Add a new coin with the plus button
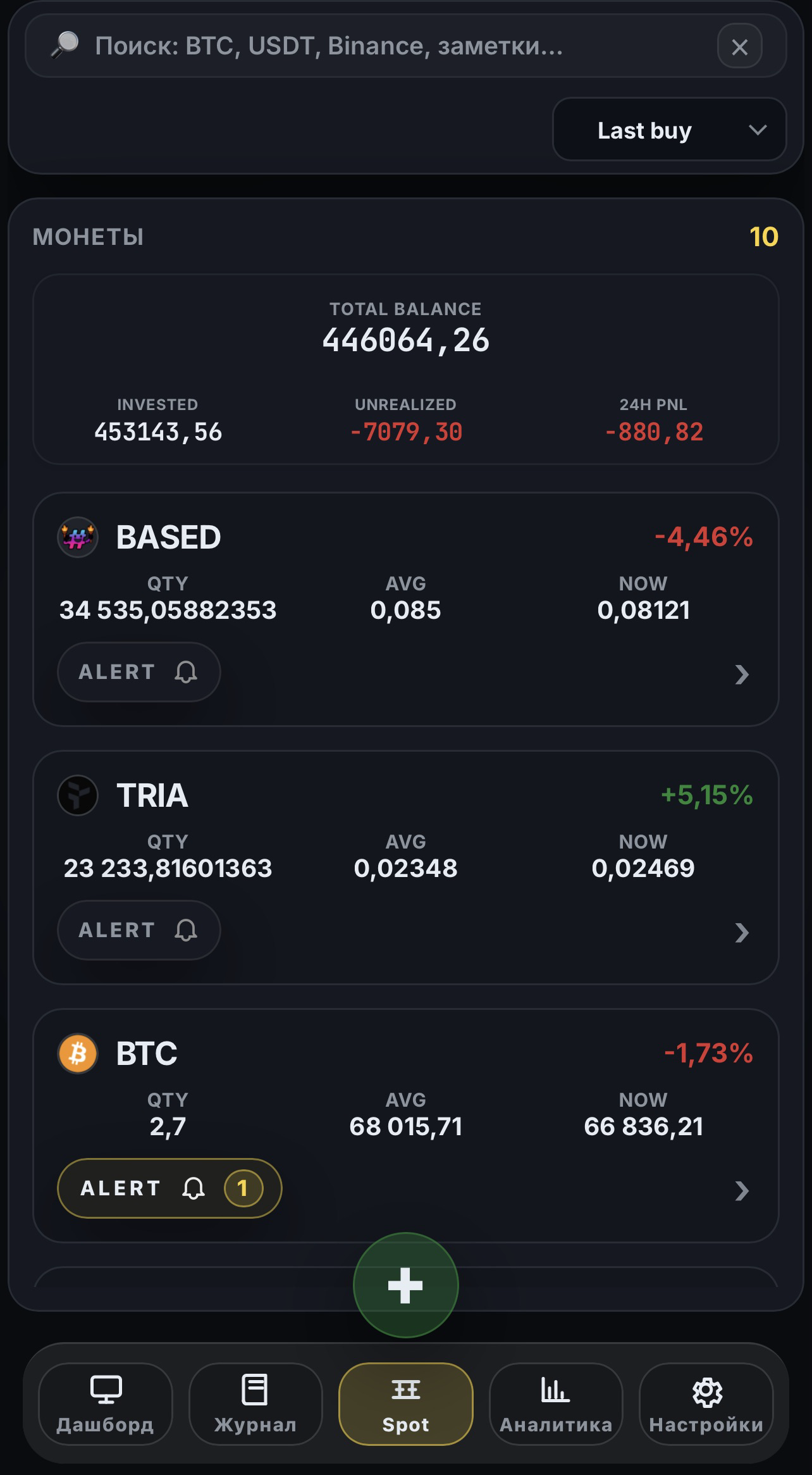Viewport: 812px width, 1475px height. point(405,1285)
